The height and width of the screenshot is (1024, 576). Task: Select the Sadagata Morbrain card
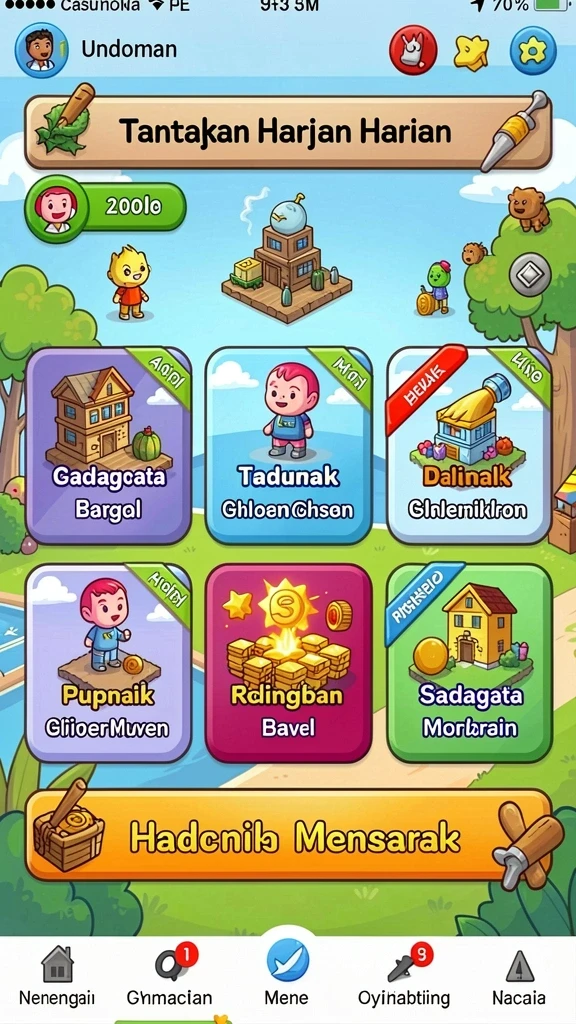469,663
